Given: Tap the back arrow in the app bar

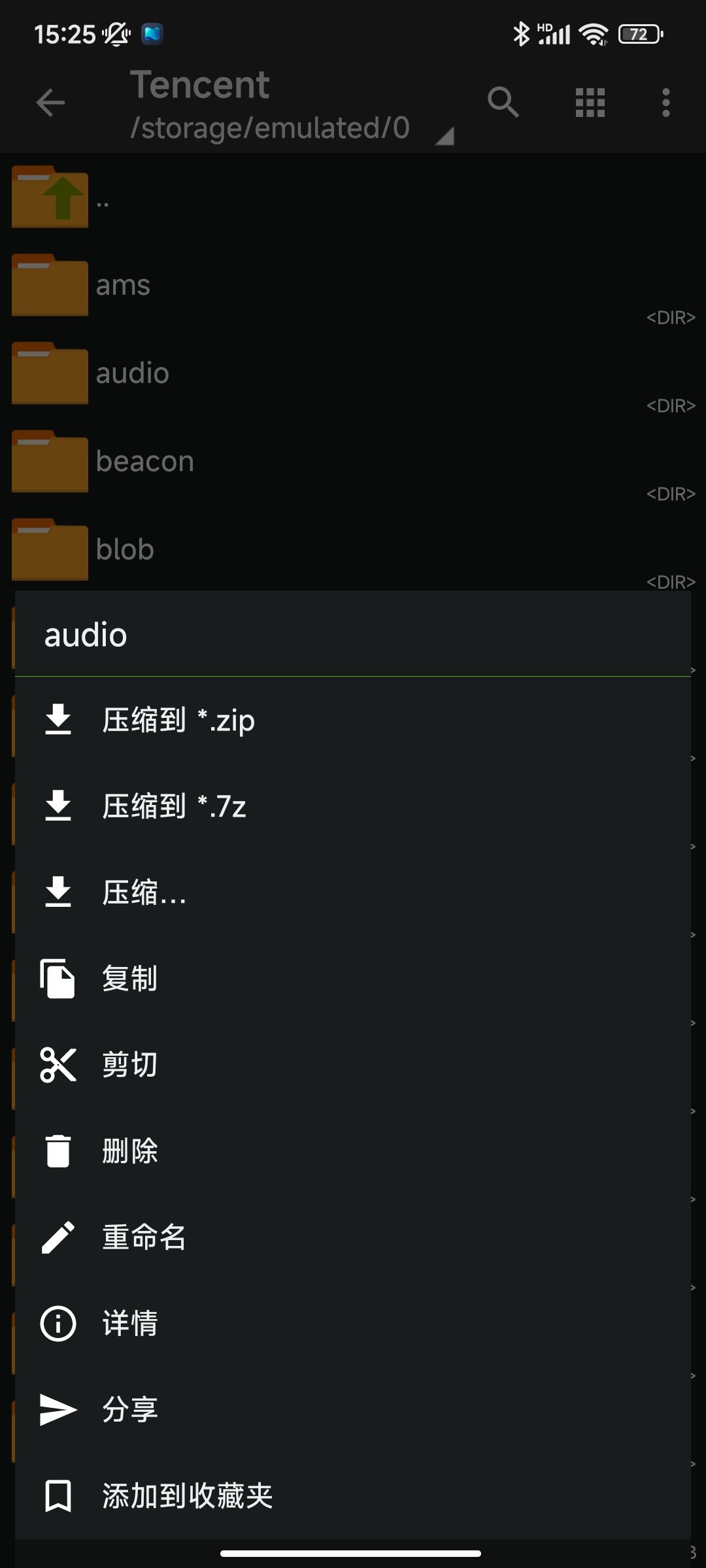Looking at the screenshot, I should click(x=50, y=103).
